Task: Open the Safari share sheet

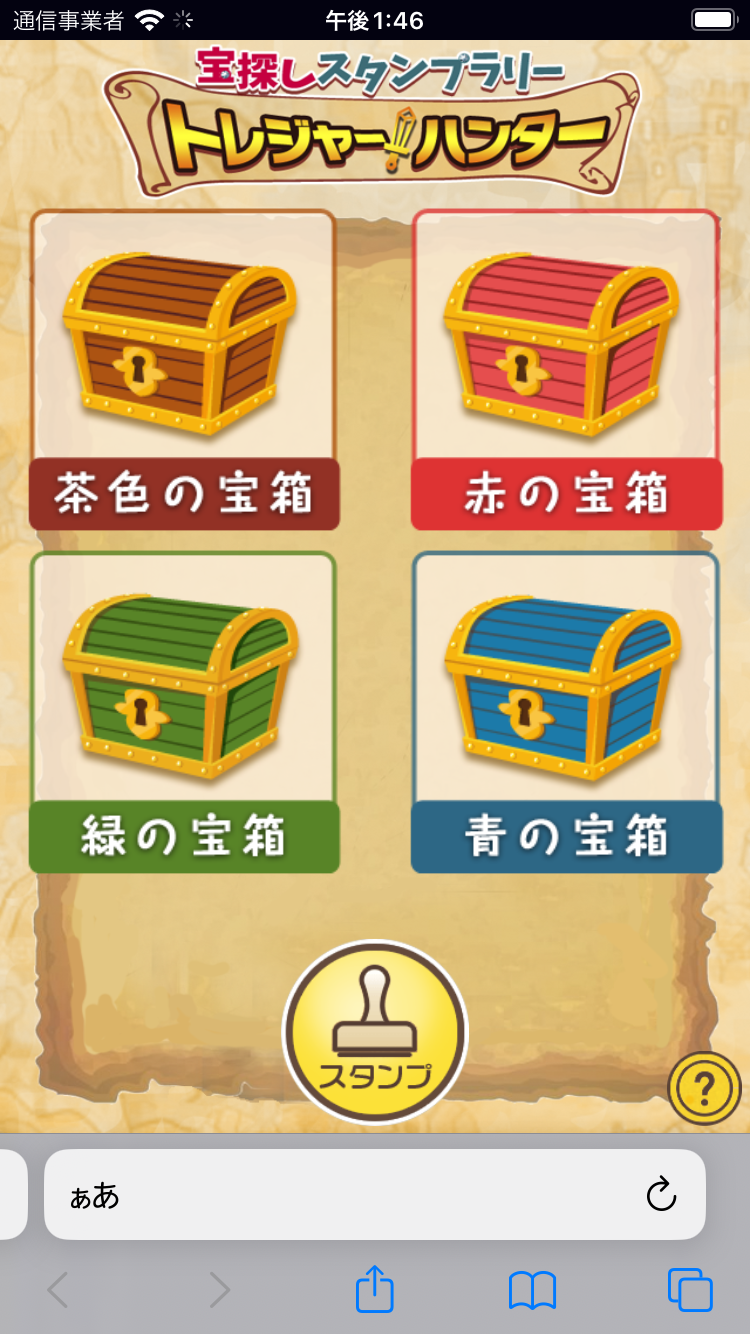Action: point(375,1290)
